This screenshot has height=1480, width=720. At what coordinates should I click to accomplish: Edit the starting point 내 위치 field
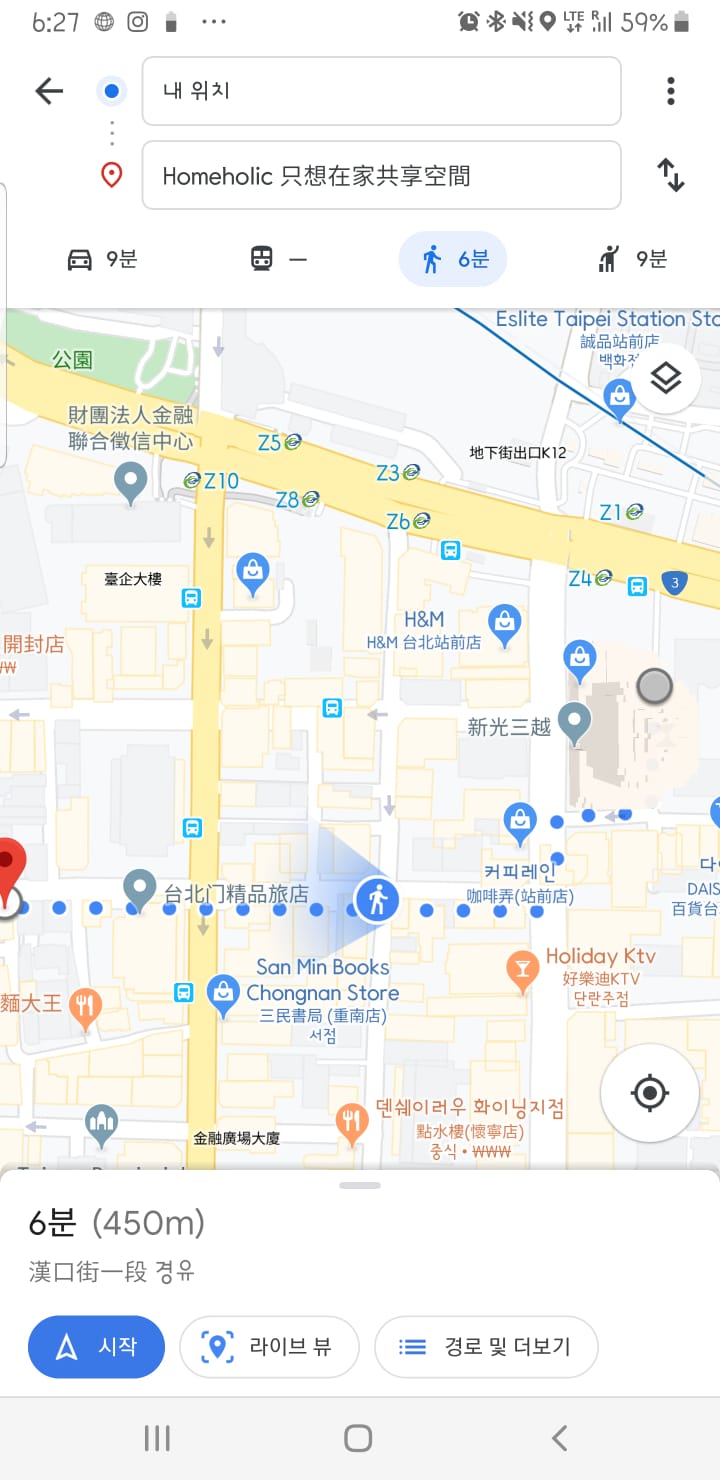click(381, 91)
